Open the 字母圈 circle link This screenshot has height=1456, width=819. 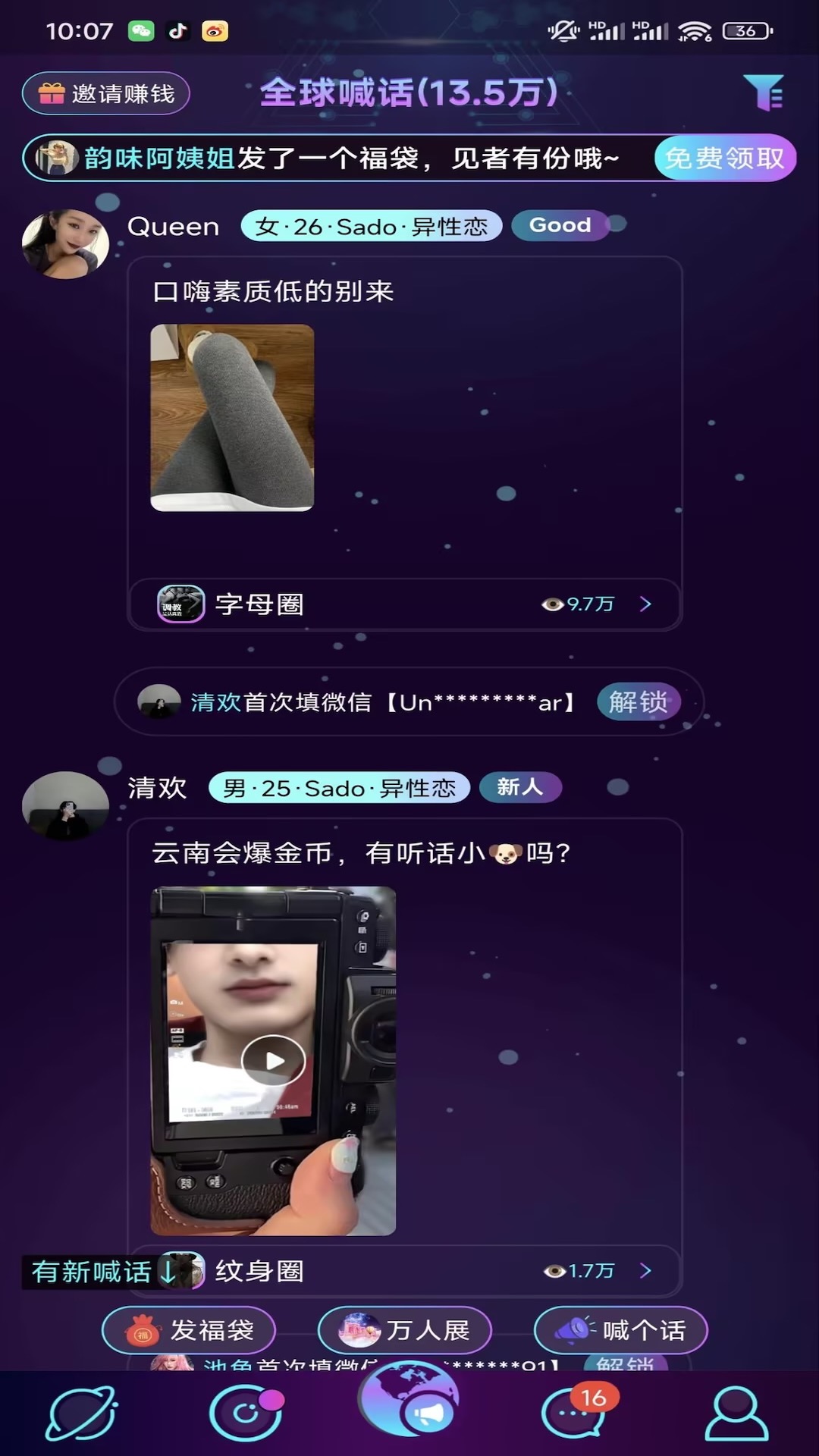tap(405, 604)
